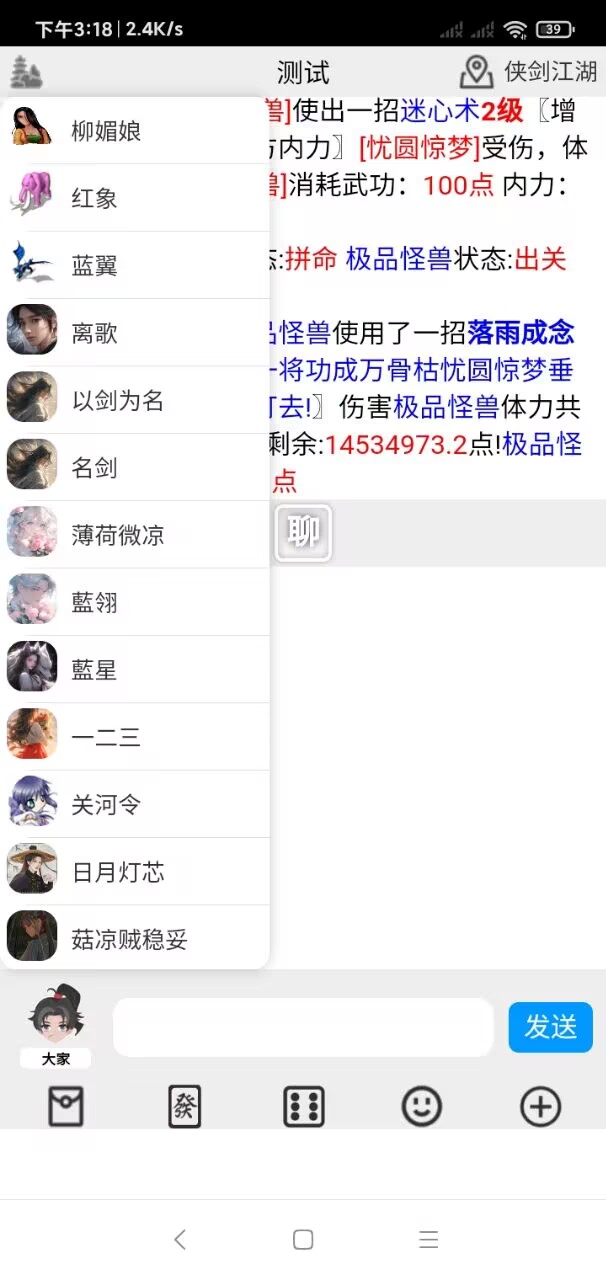
Task: Open the emoji smiley picker
Action: click(422, 1107)
